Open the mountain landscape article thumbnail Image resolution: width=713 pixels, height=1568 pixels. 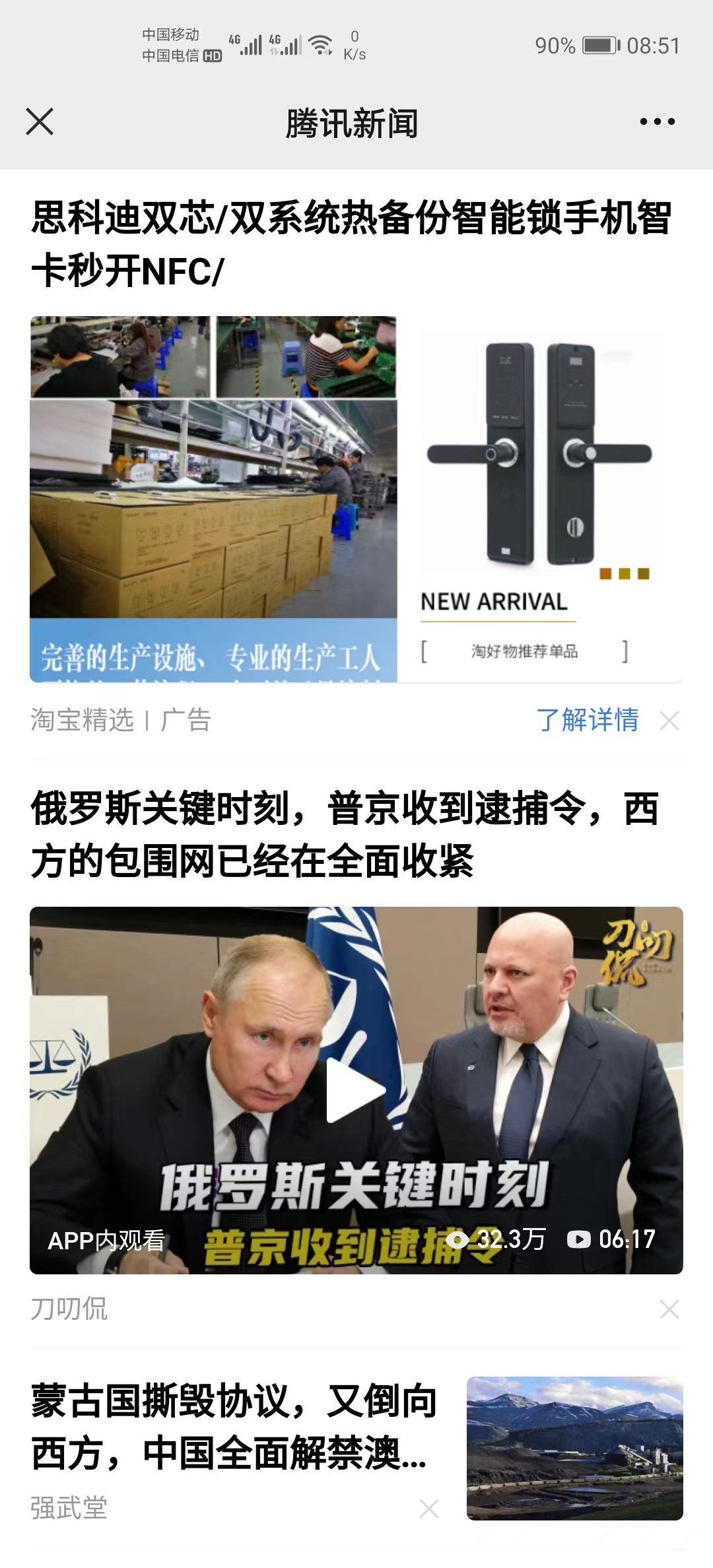(574, 1449)
